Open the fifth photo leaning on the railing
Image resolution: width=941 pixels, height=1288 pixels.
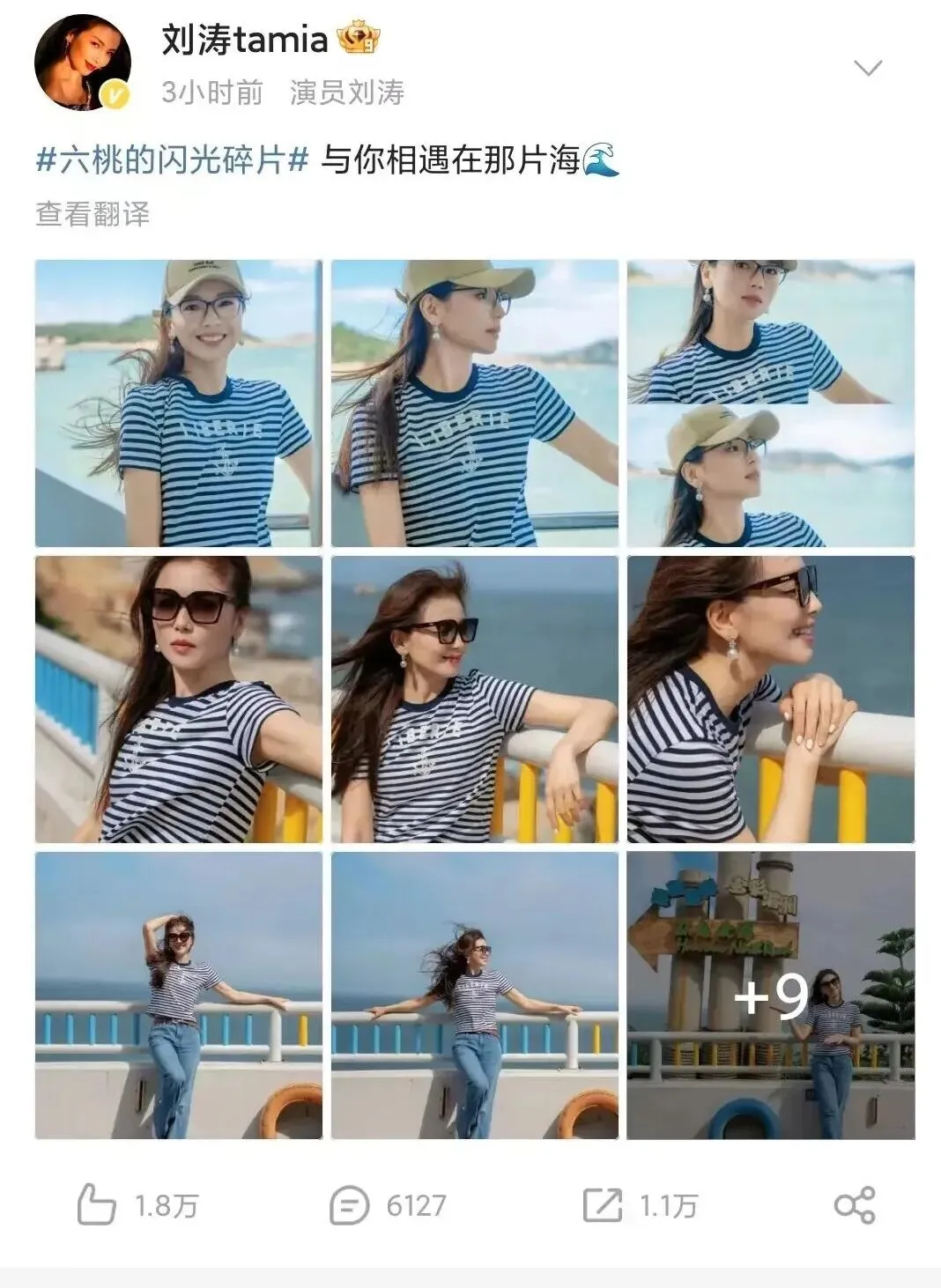tap(475, 700)
